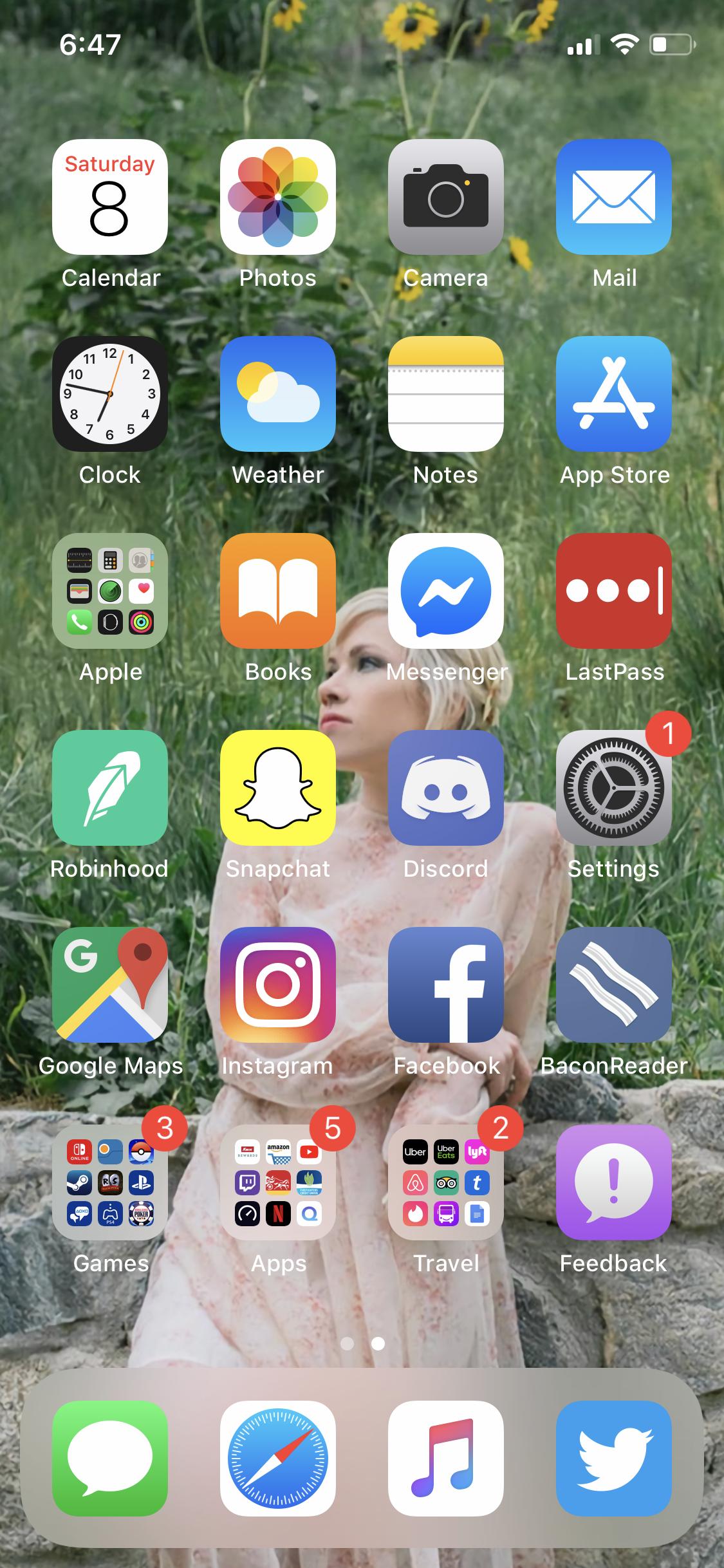
Task: Open the App Store
Action: 613,394
